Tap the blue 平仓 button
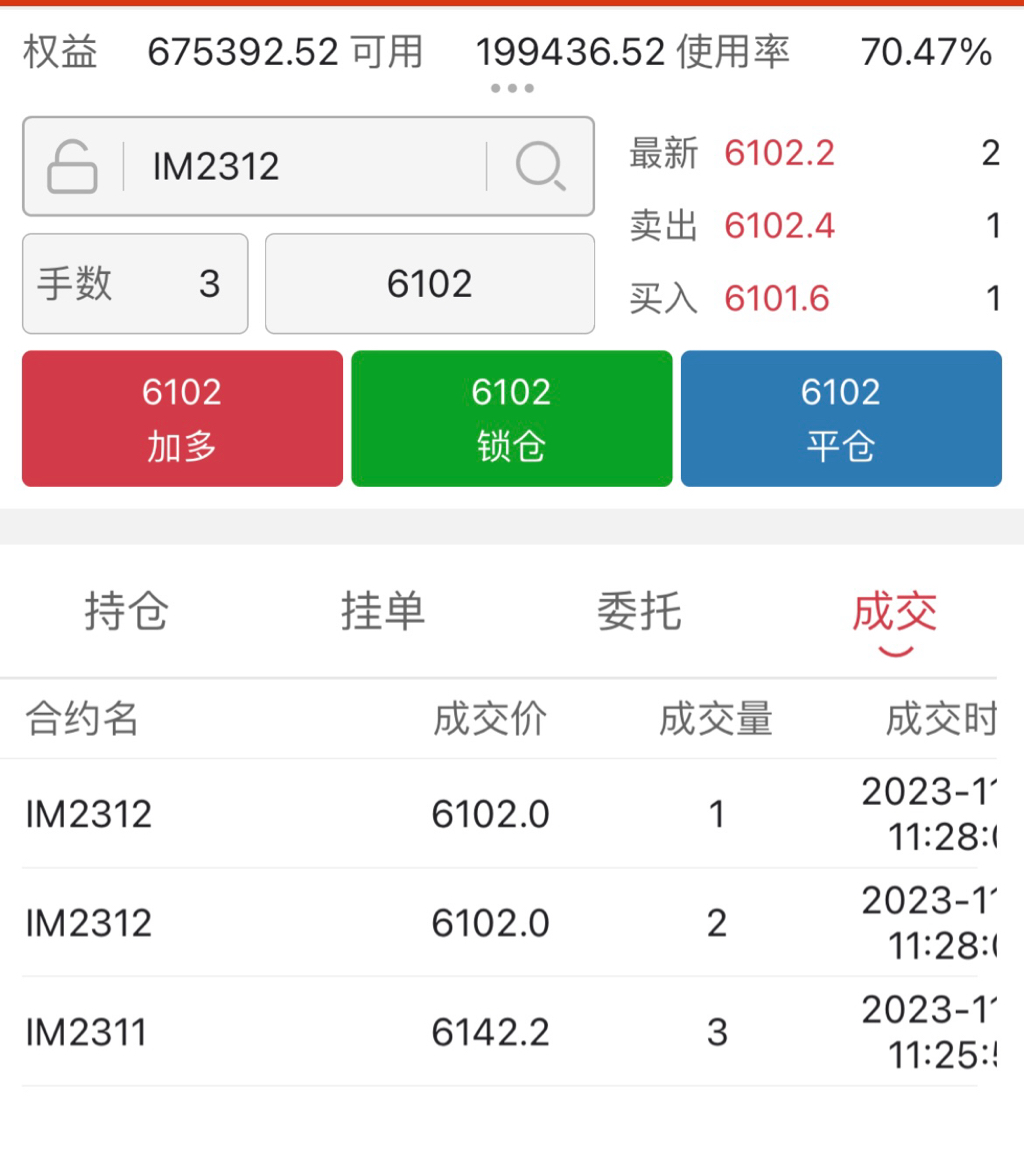The image size is (1024, 1162). [x=841, y=418]
